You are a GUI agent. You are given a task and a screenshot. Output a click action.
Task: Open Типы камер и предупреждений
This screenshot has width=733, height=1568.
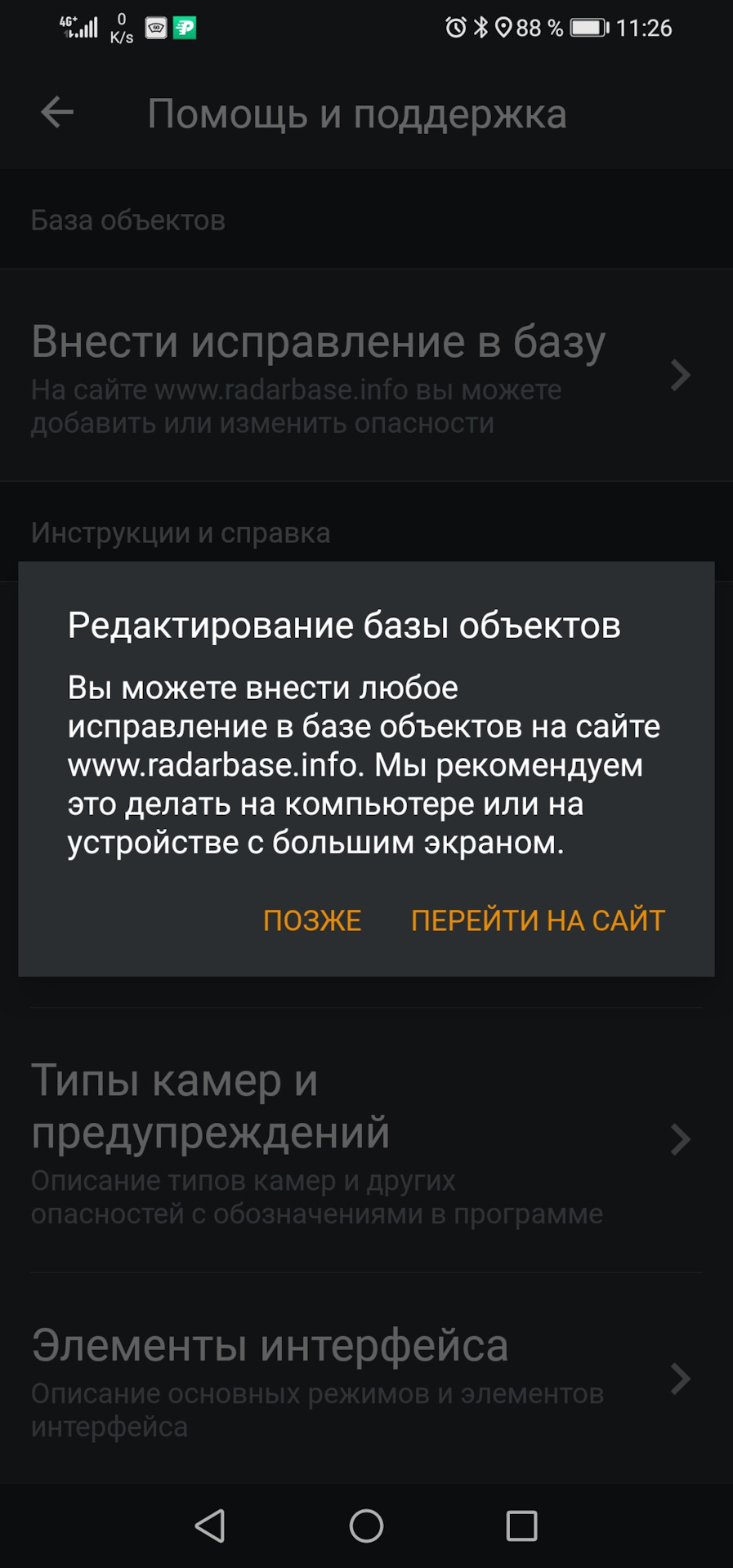click(360, 1139)
